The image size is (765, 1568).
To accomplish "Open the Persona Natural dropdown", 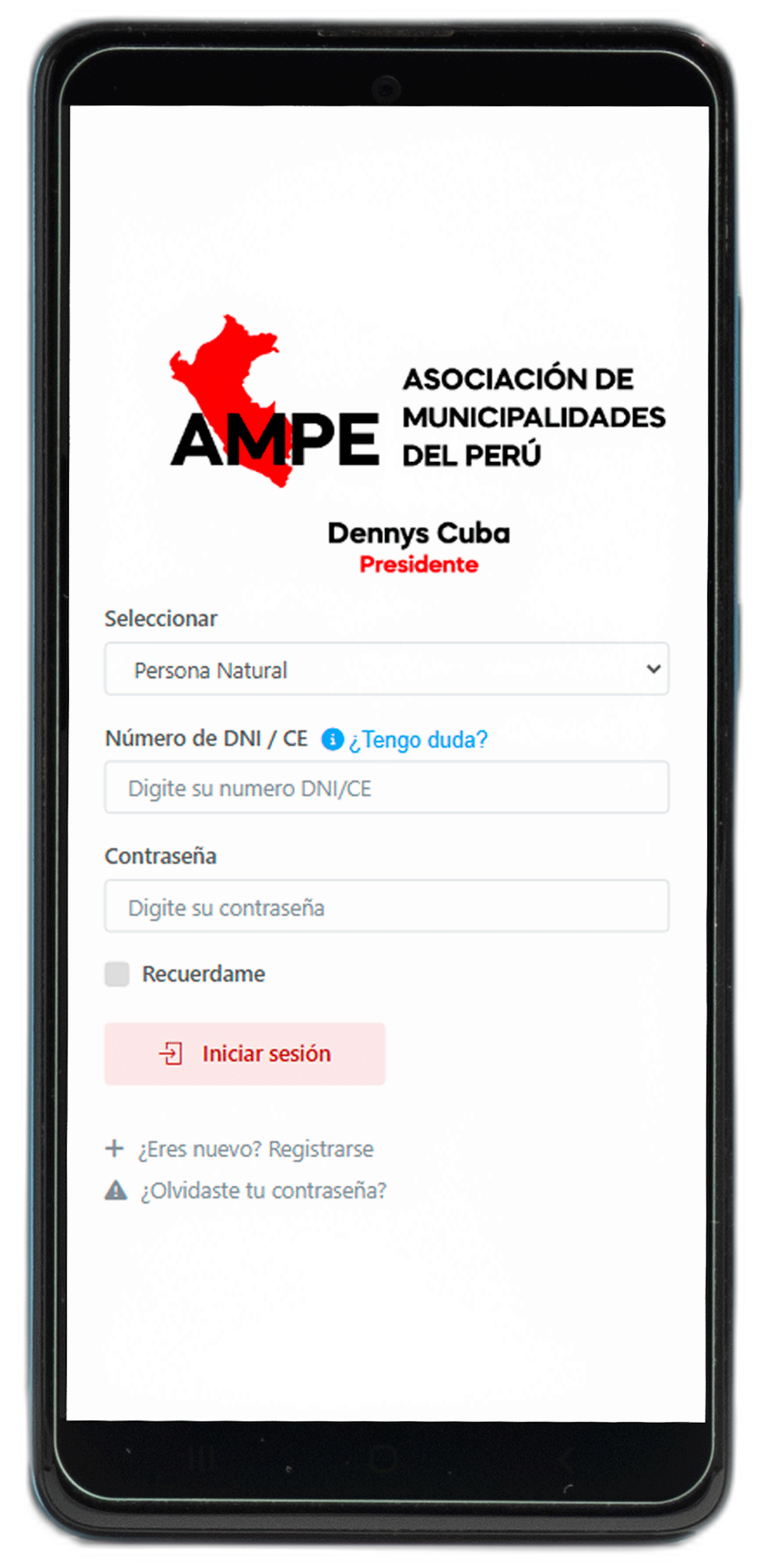I will pos(387,669).
